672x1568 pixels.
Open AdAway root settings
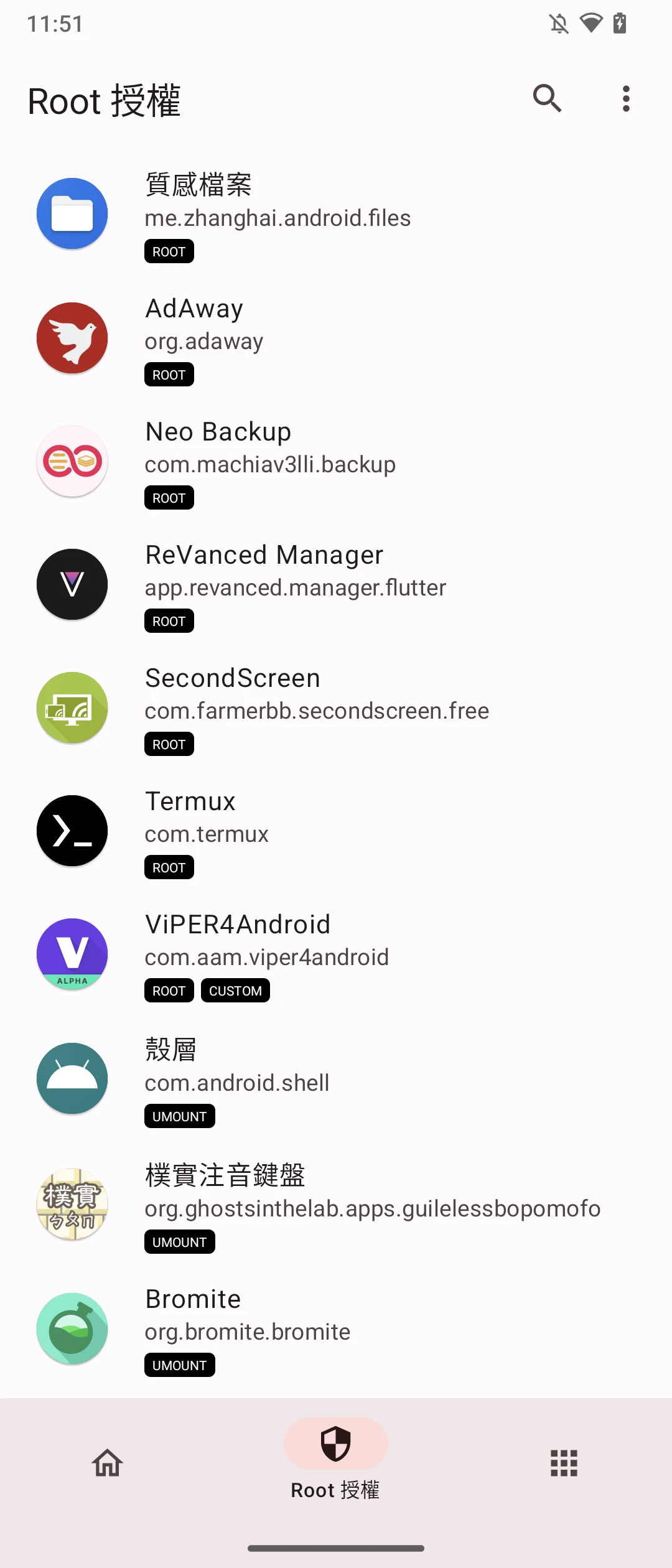[x=336, y=339]
